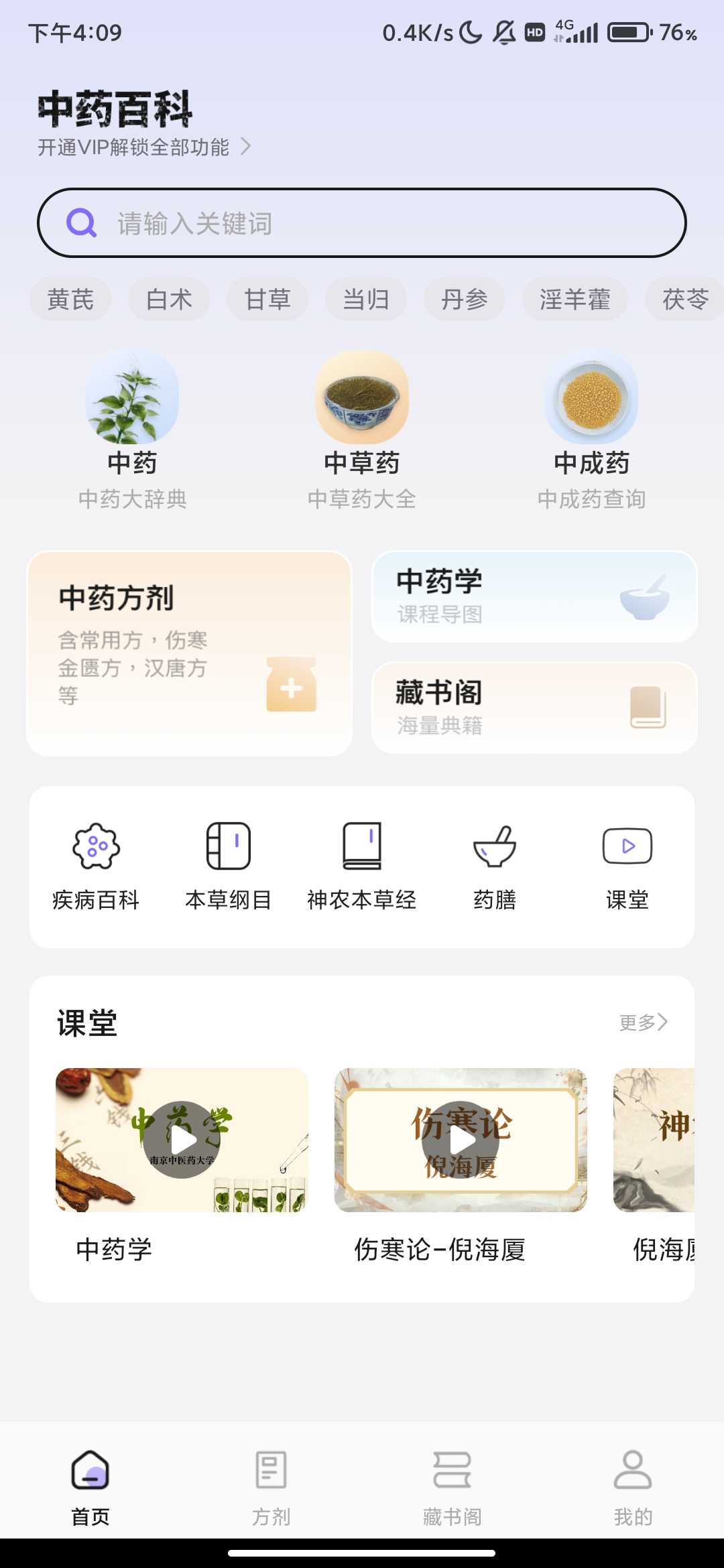Select the 当归 keyword chip
The height and width of the screenshot is (1568, 724).
tap(366, 299)
